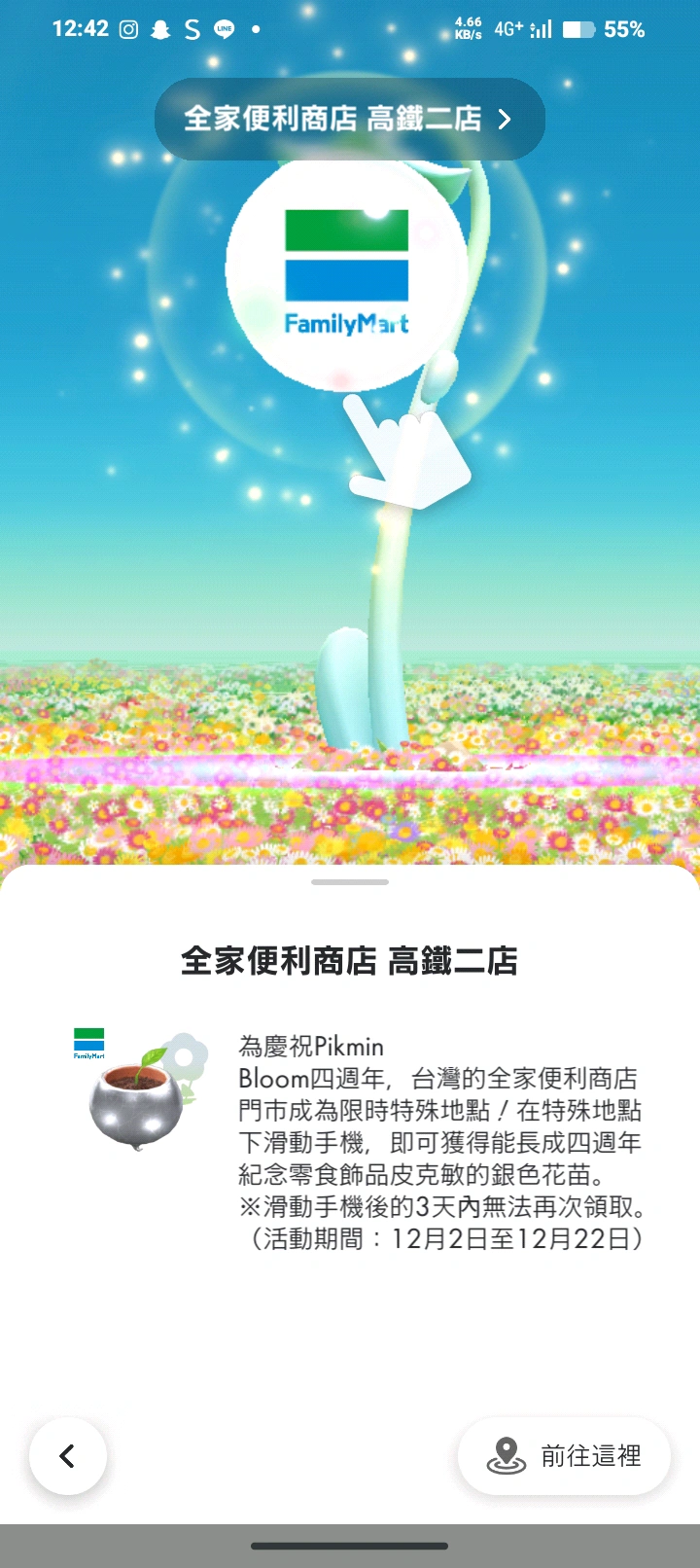This screenshot has width=700, height=1568.
Task: Open the 全家便利商店 高鐵二店 location pill
Action: tap(349, 119)
